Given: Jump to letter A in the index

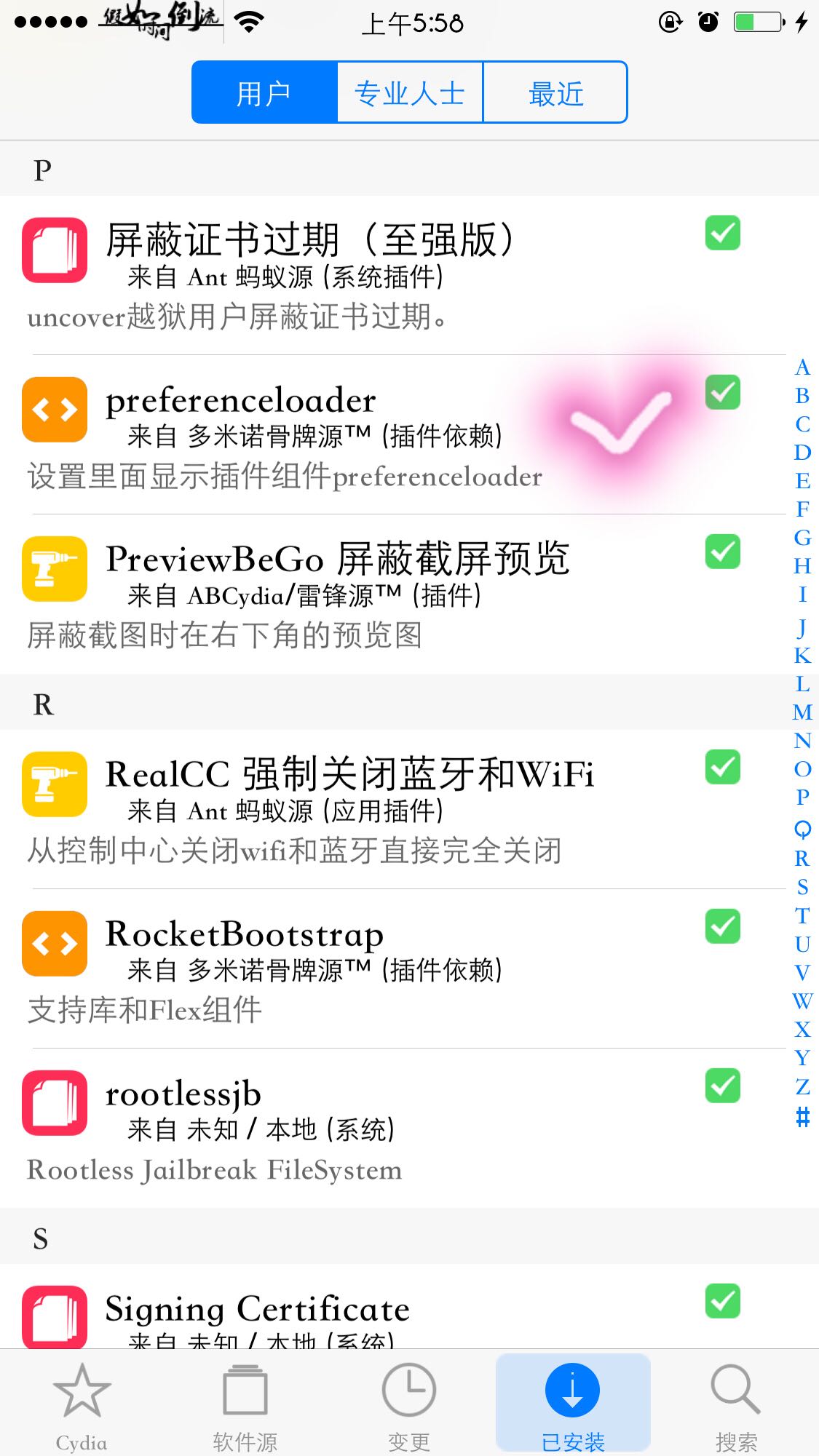Looking at the screenshot, I should 802,367.
